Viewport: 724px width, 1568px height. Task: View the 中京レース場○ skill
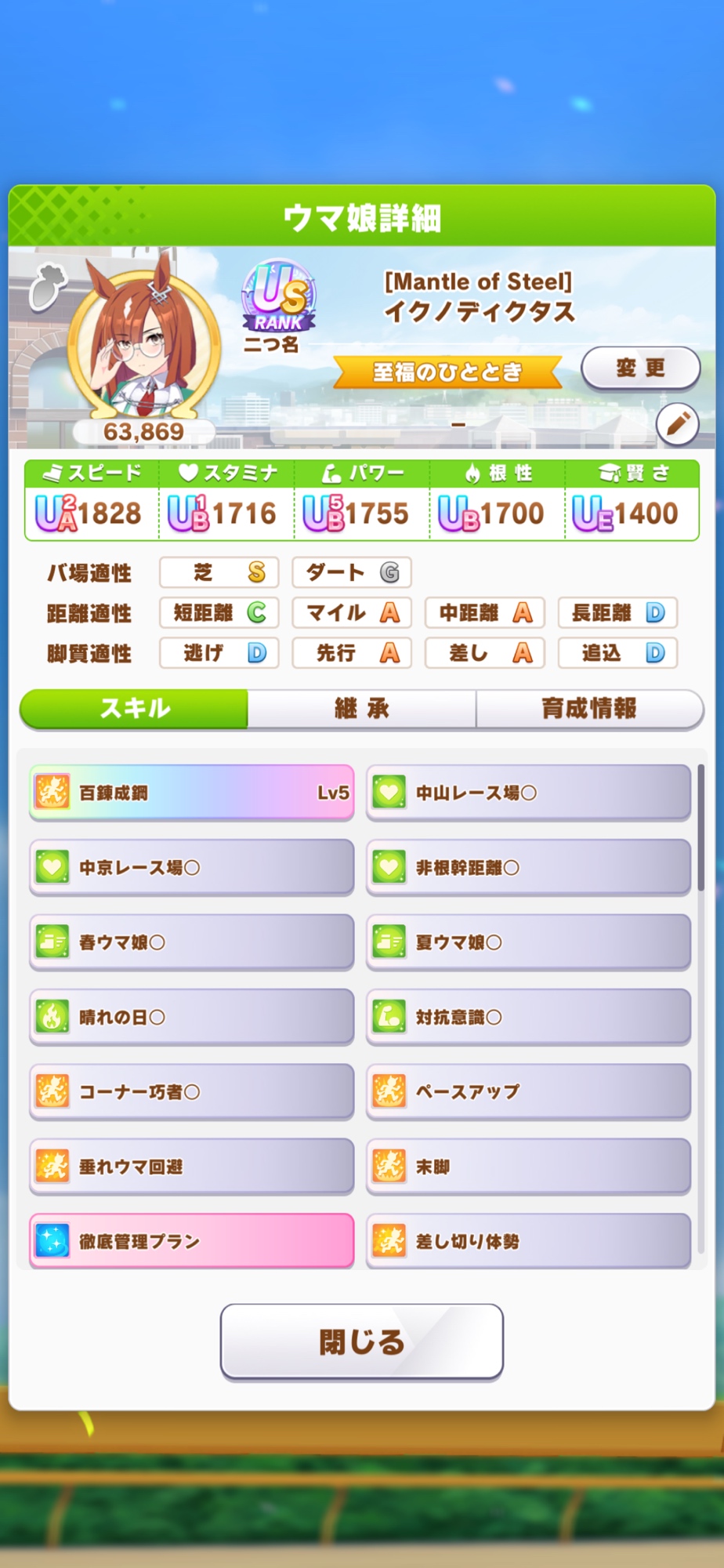tap(192, 867)
